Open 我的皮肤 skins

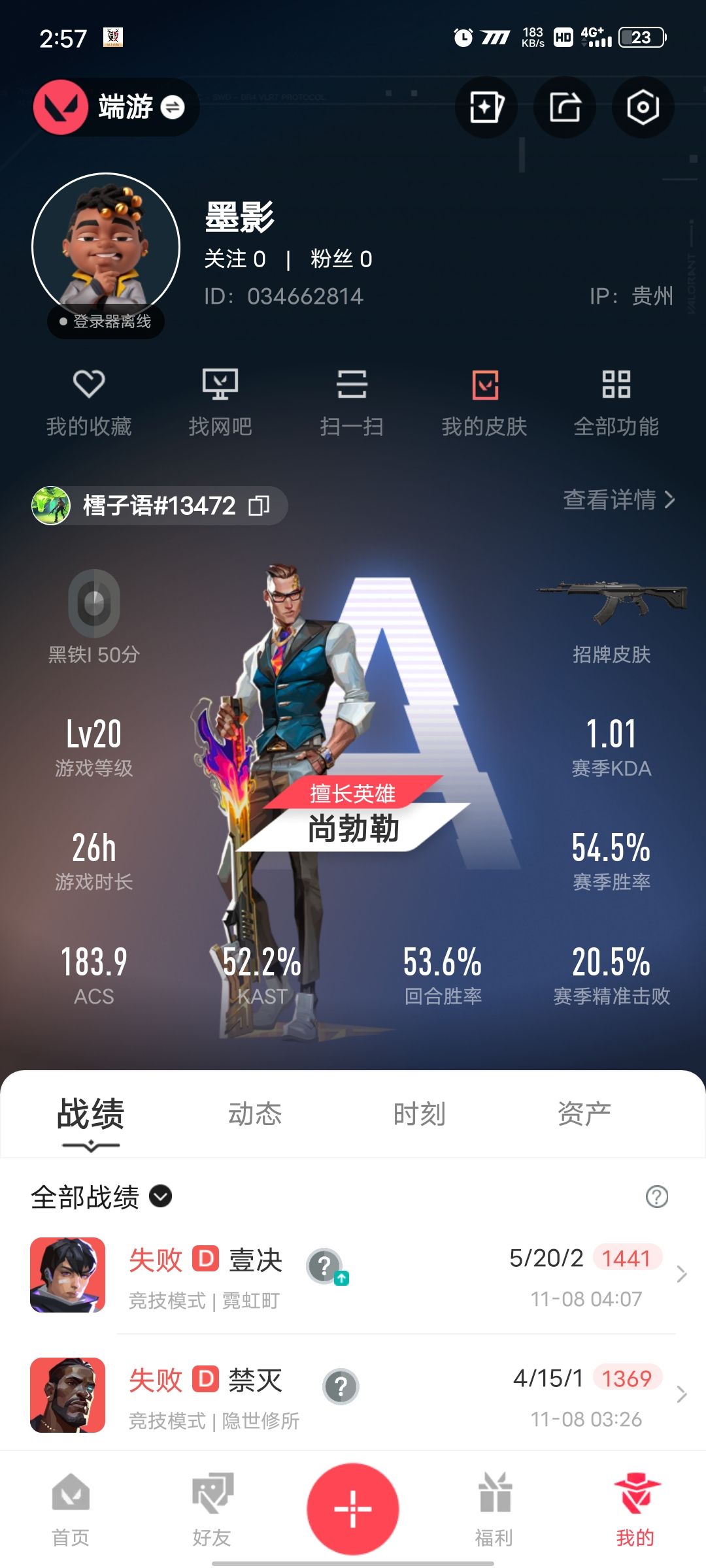pyautogui.click(x=484, y=401)
